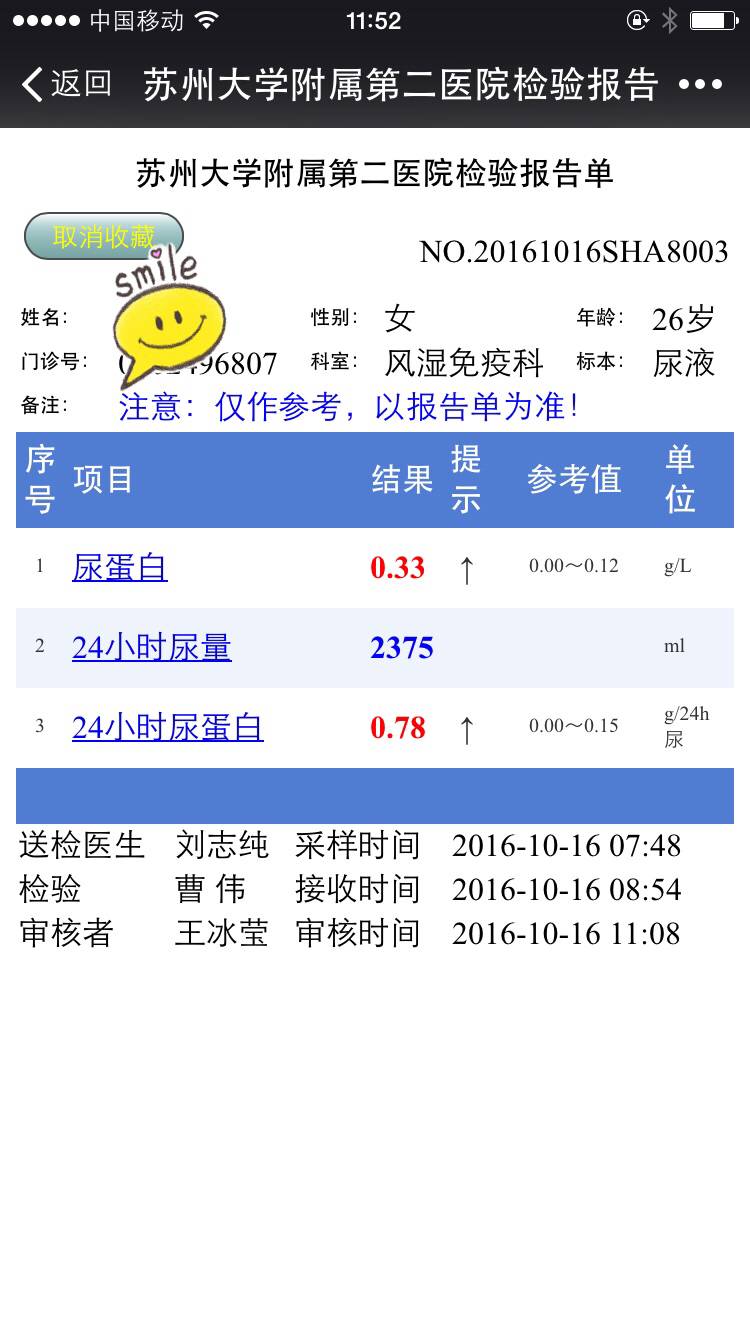750x1334 pixels.
Task: Open the three-dot overflow menu
Action: (700, 84)
